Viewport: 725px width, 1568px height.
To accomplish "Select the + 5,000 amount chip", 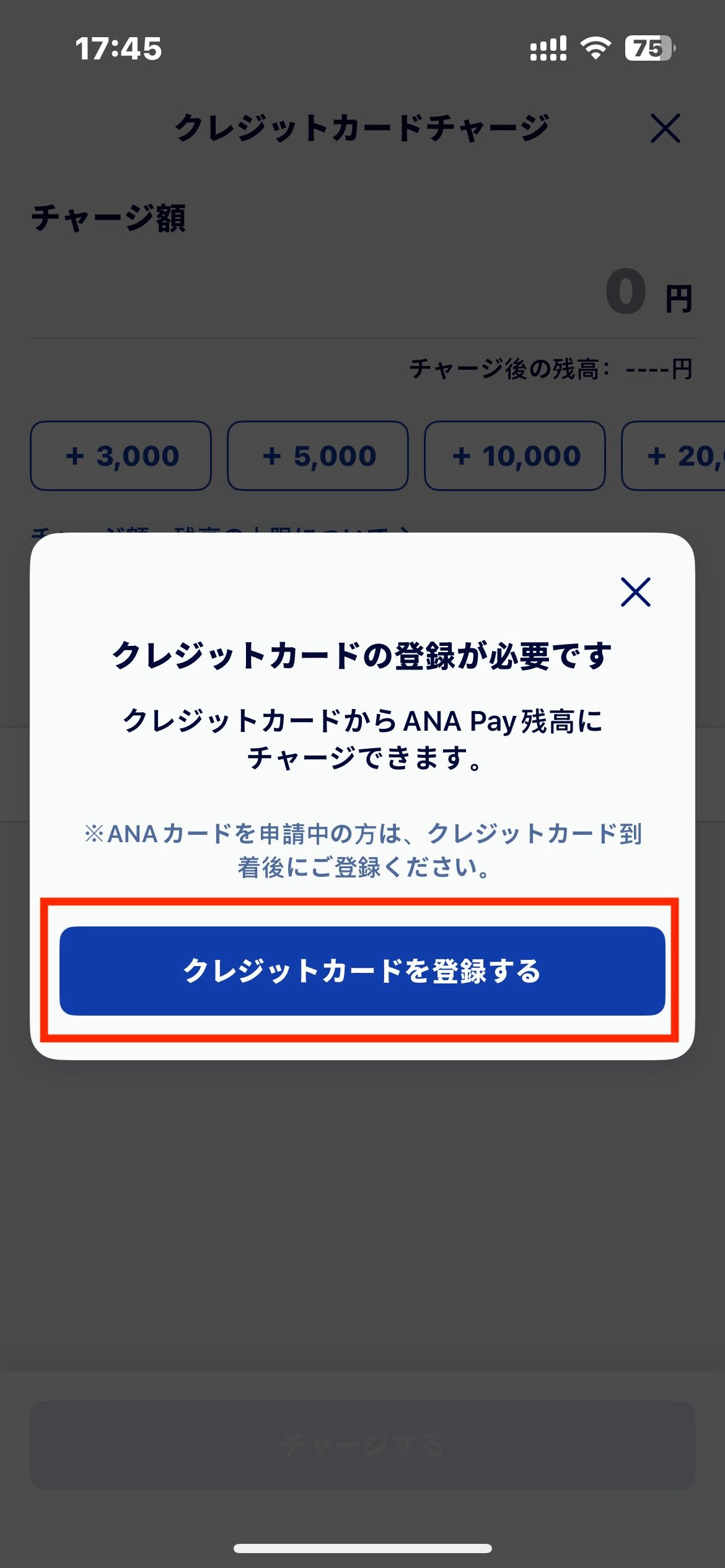I will [x=318, y=456].
